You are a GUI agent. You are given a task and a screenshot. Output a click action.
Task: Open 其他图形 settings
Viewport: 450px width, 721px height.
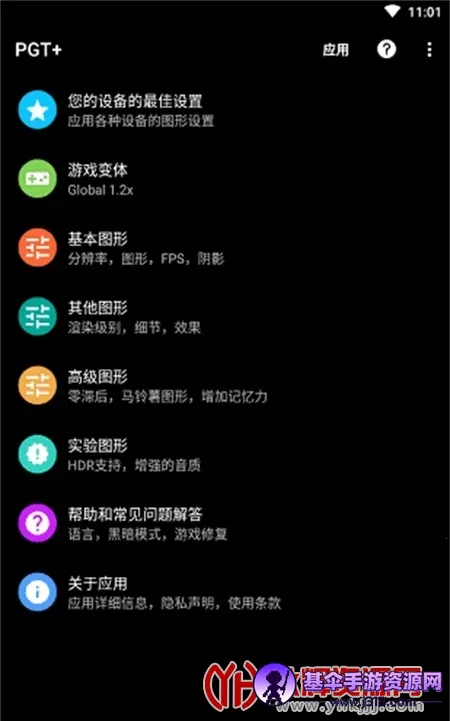click(225, 317)
